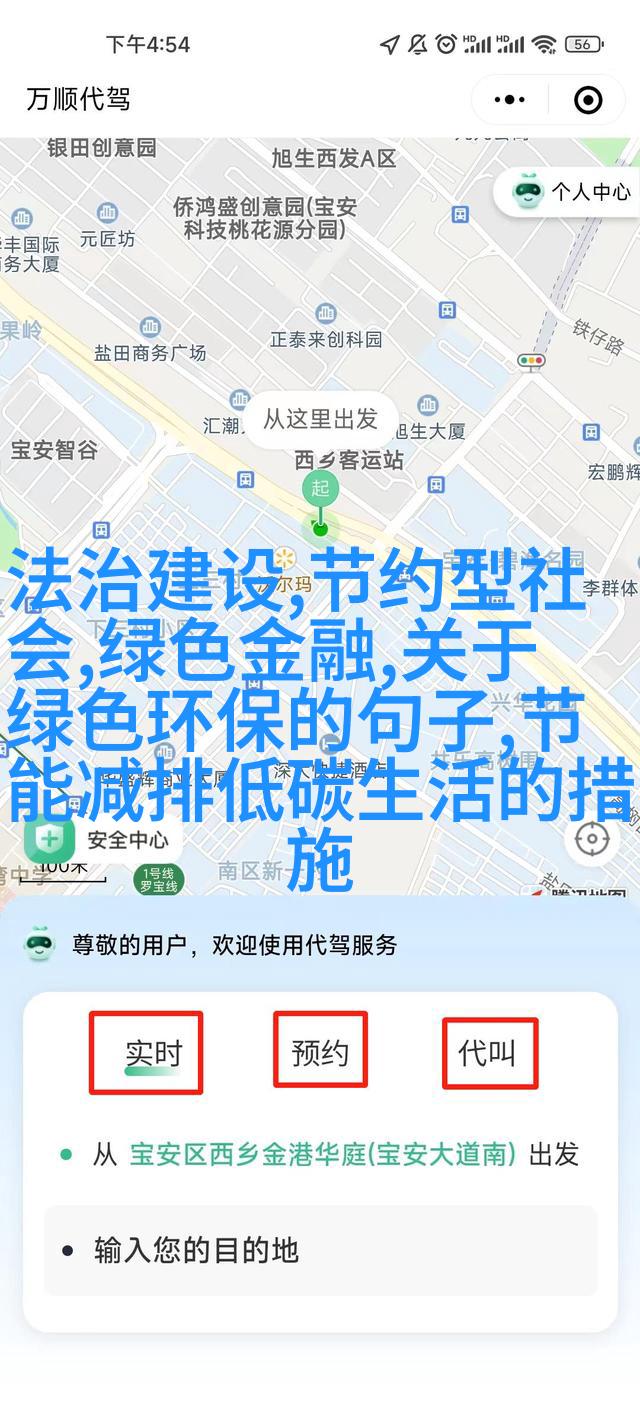Screen dimensions: 640x1422
Task: Close the mini-program with the circle button
Action: pyautogui.click(x=588, y=99)
